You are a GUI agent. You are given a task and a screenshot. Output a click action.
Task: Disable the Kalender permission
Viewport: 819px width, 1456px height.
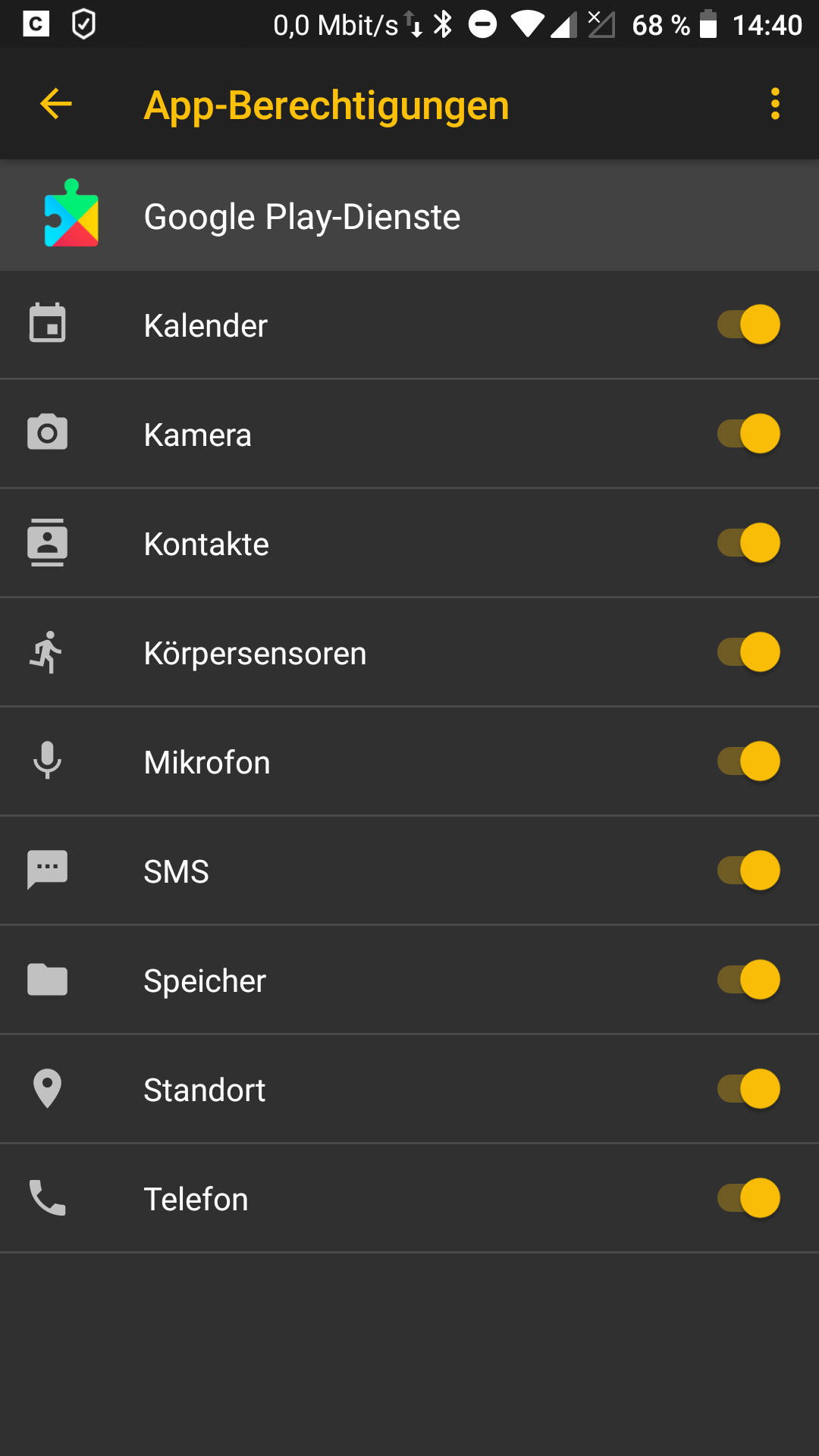[748, 325]
